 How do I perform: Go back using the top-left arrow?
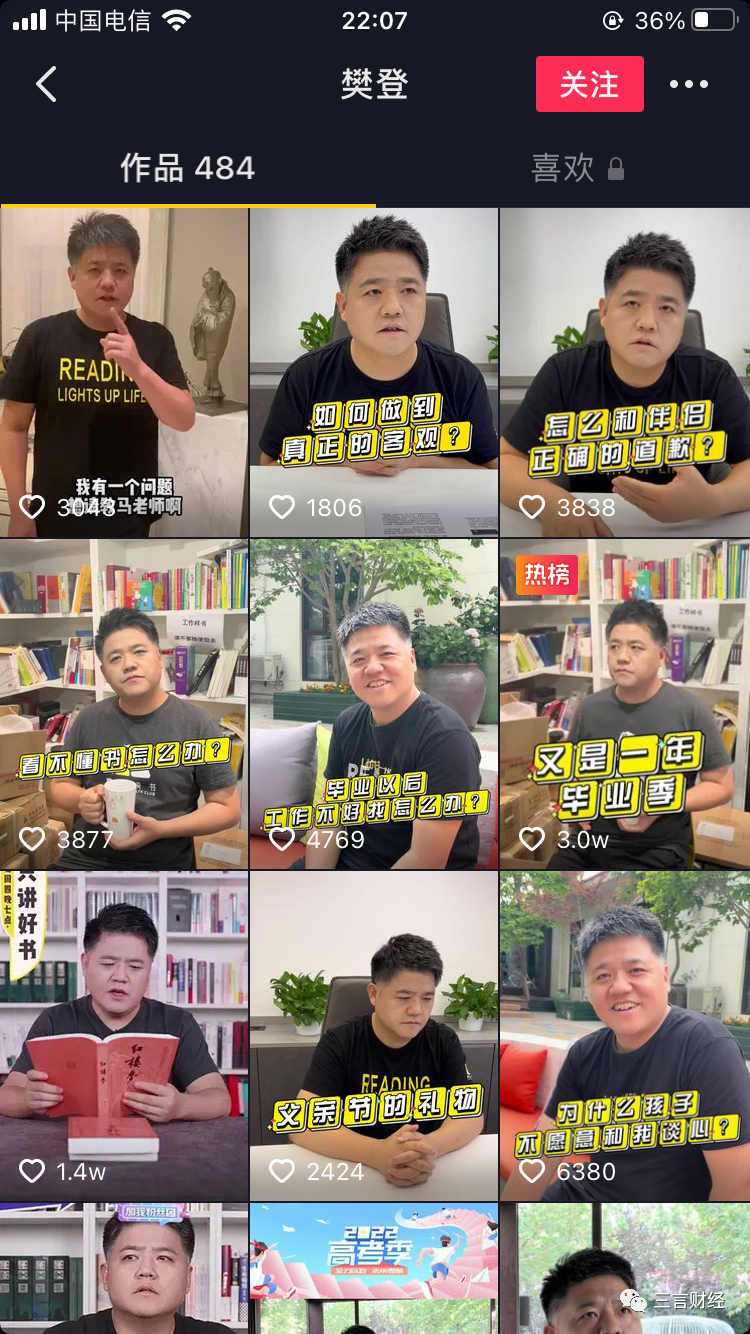pyautogui.click(x=46, y=85)
